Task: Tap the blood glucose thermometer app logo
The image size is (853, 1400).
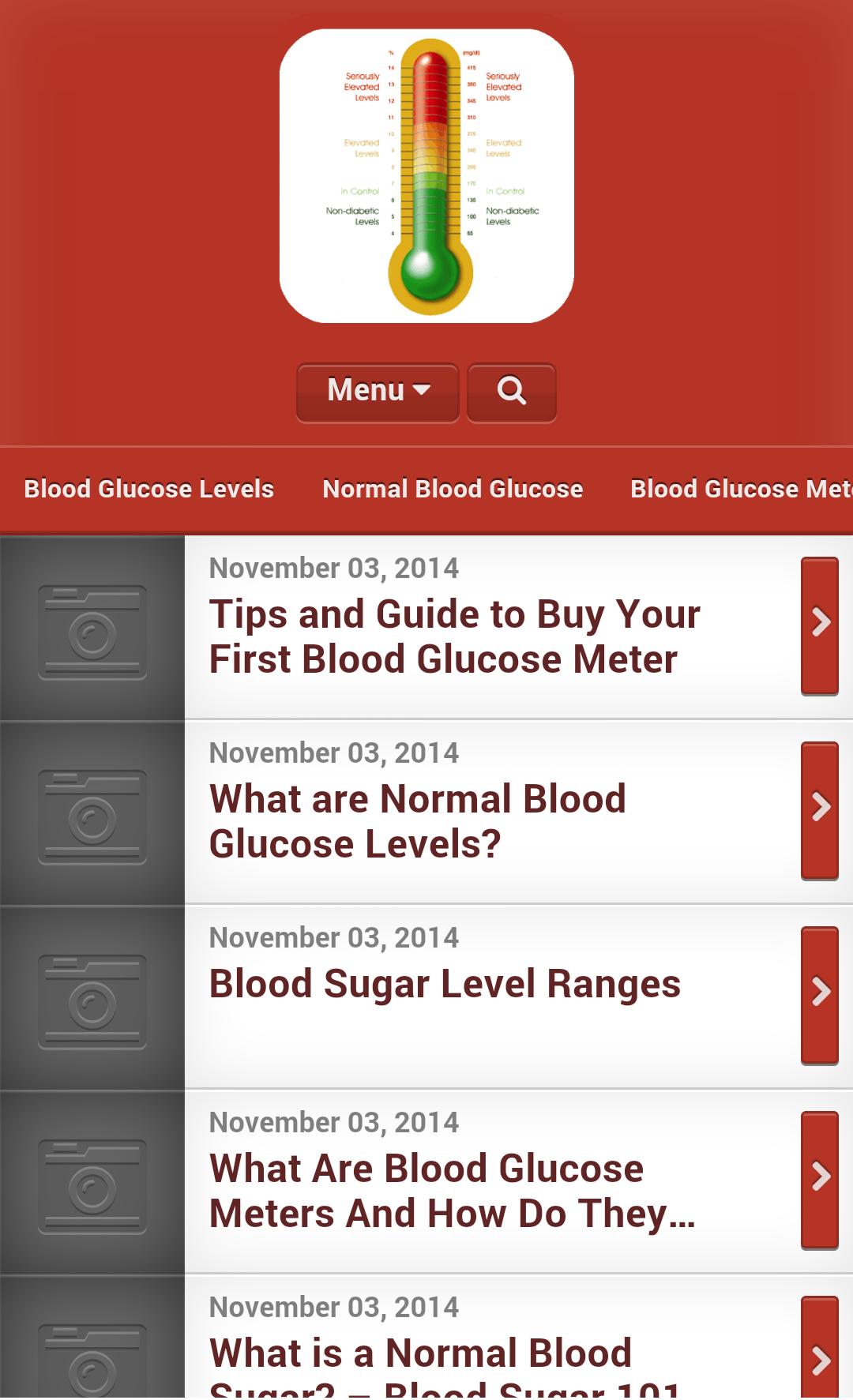Action: (x=426, y=175)
